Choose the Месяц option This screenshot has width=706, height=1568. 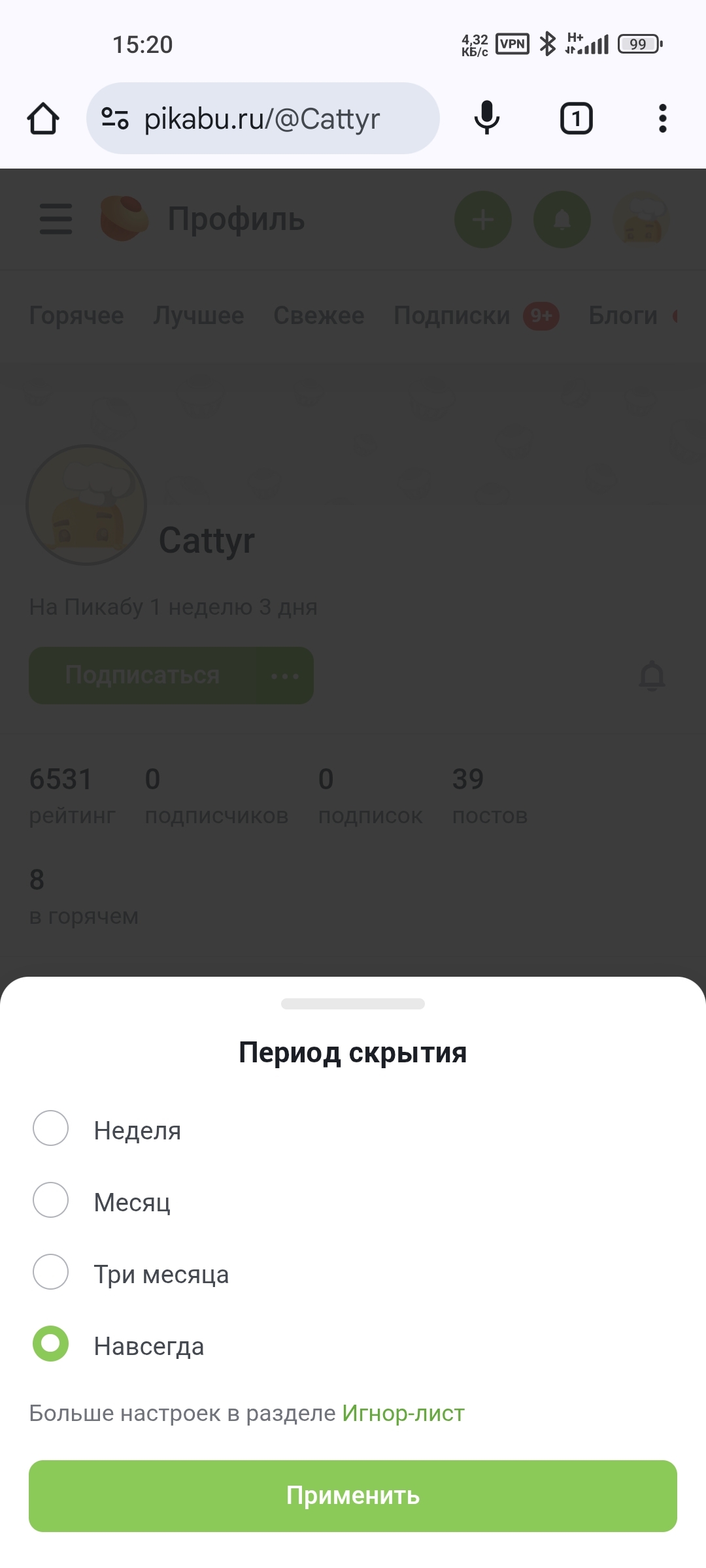point(51,1200)
